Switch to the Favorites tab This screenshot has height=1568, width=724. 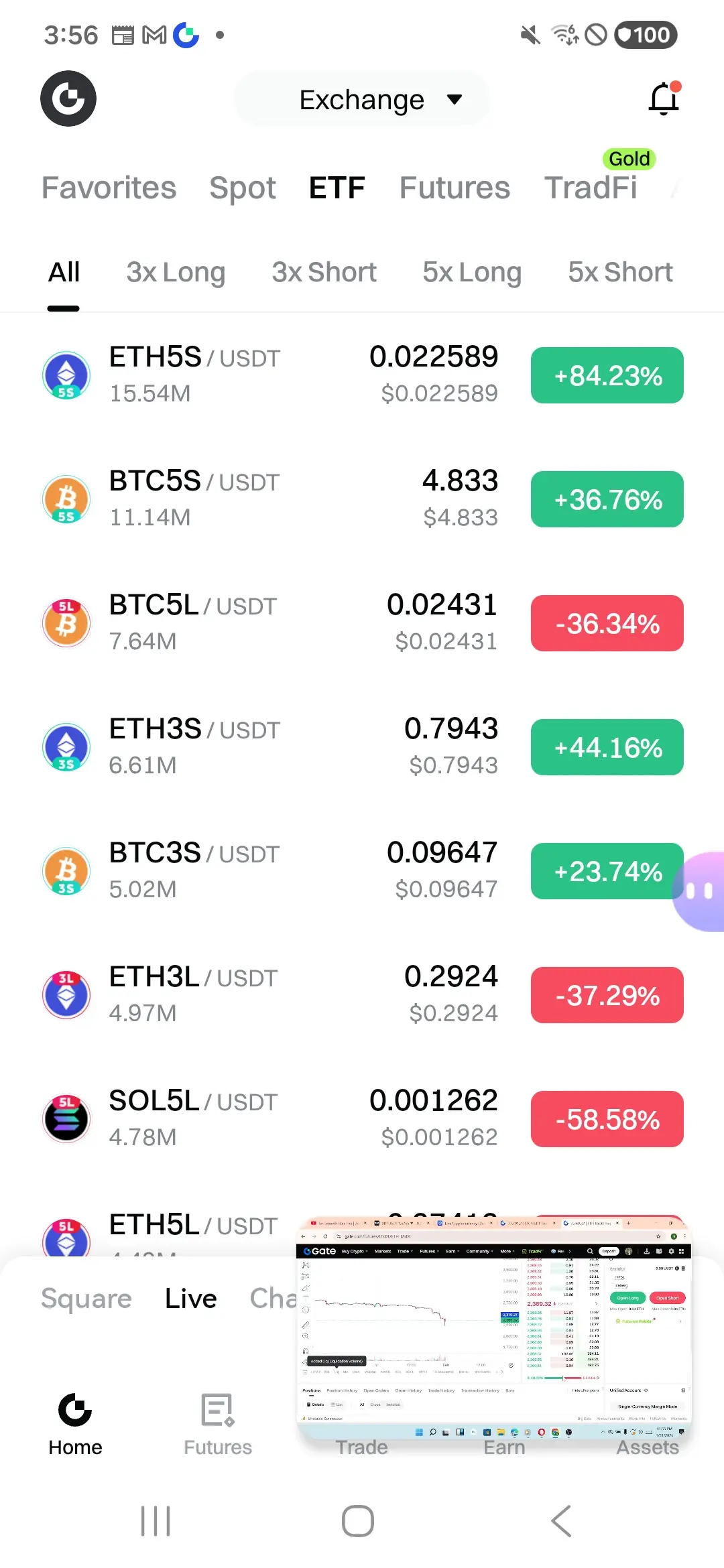click(x=109, y=188)
